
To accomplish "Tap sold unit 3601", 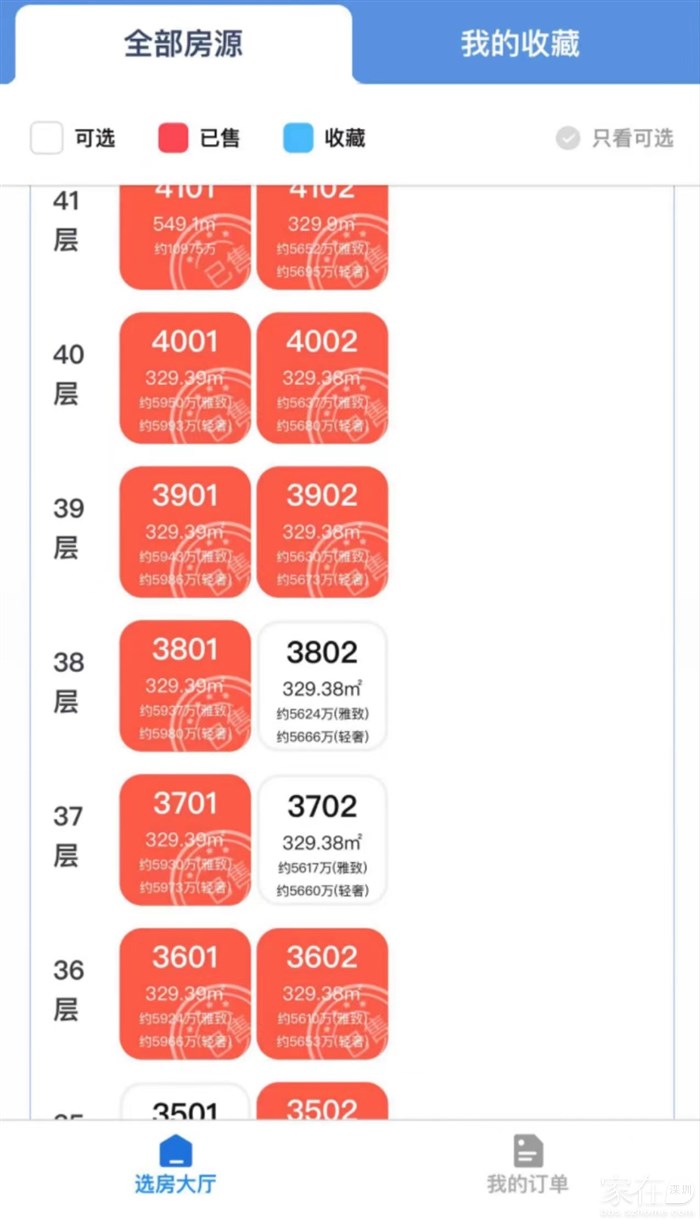I will coord(185,994).
